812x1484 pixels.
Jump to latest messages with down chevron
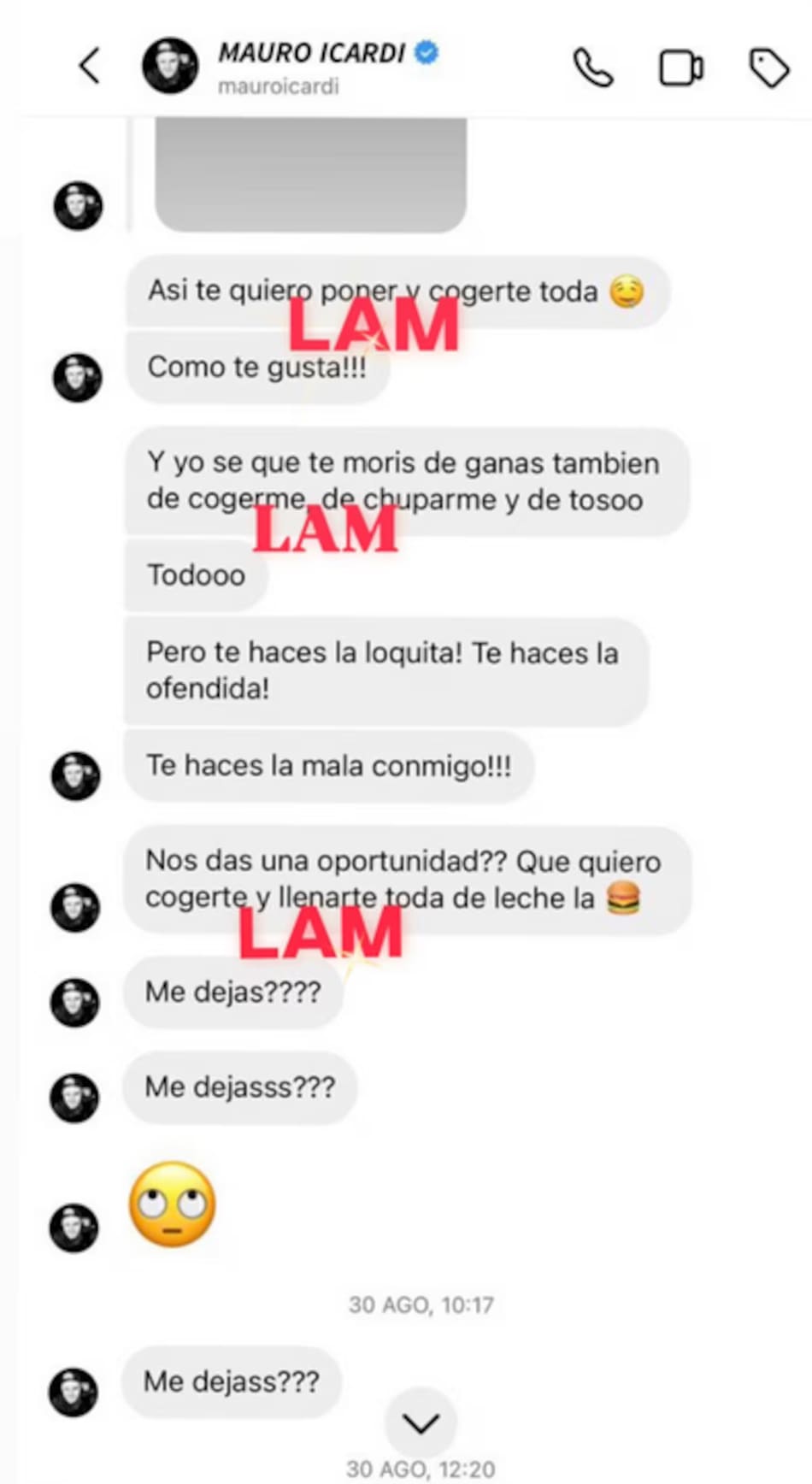coord(421,1423)
